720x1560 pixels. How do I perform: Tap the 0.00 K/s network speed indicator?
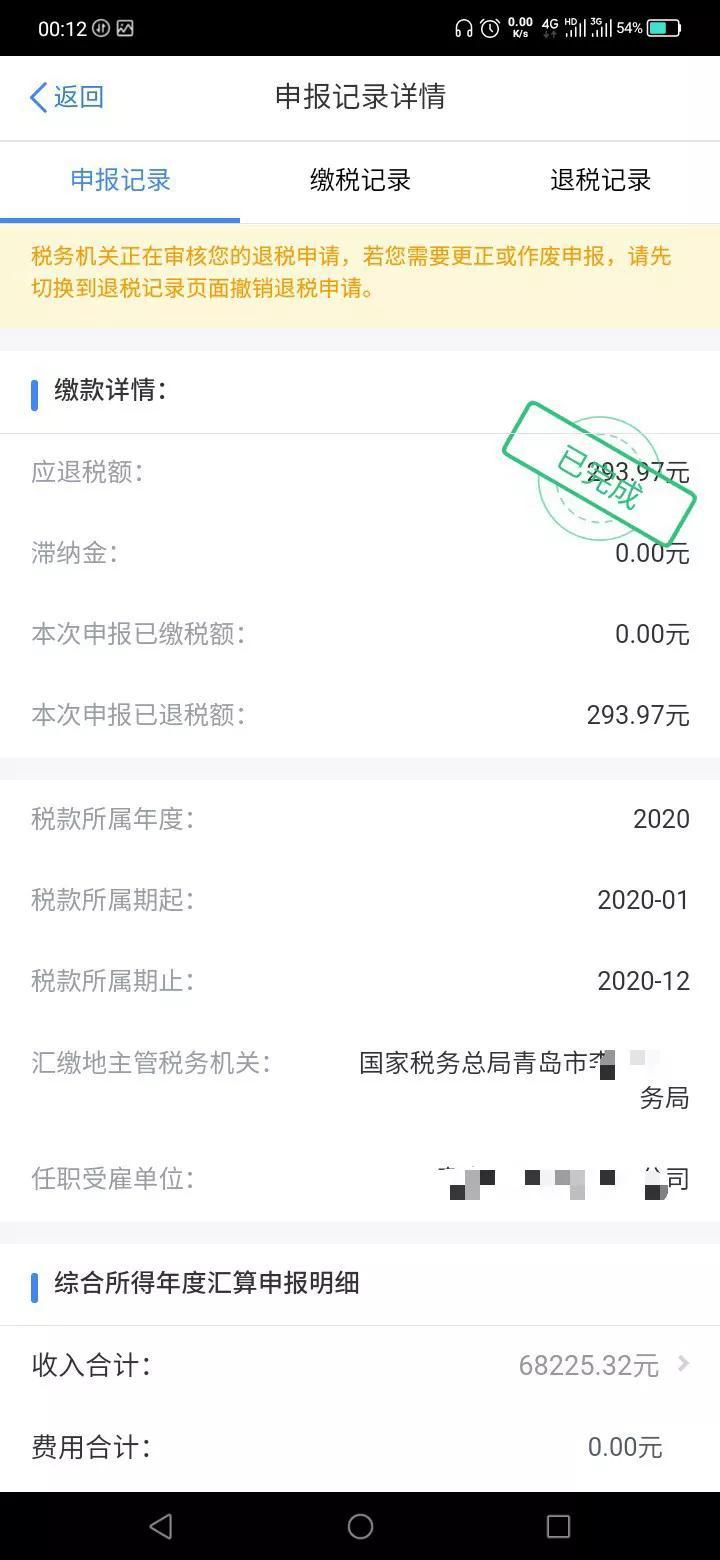[520, 27]
